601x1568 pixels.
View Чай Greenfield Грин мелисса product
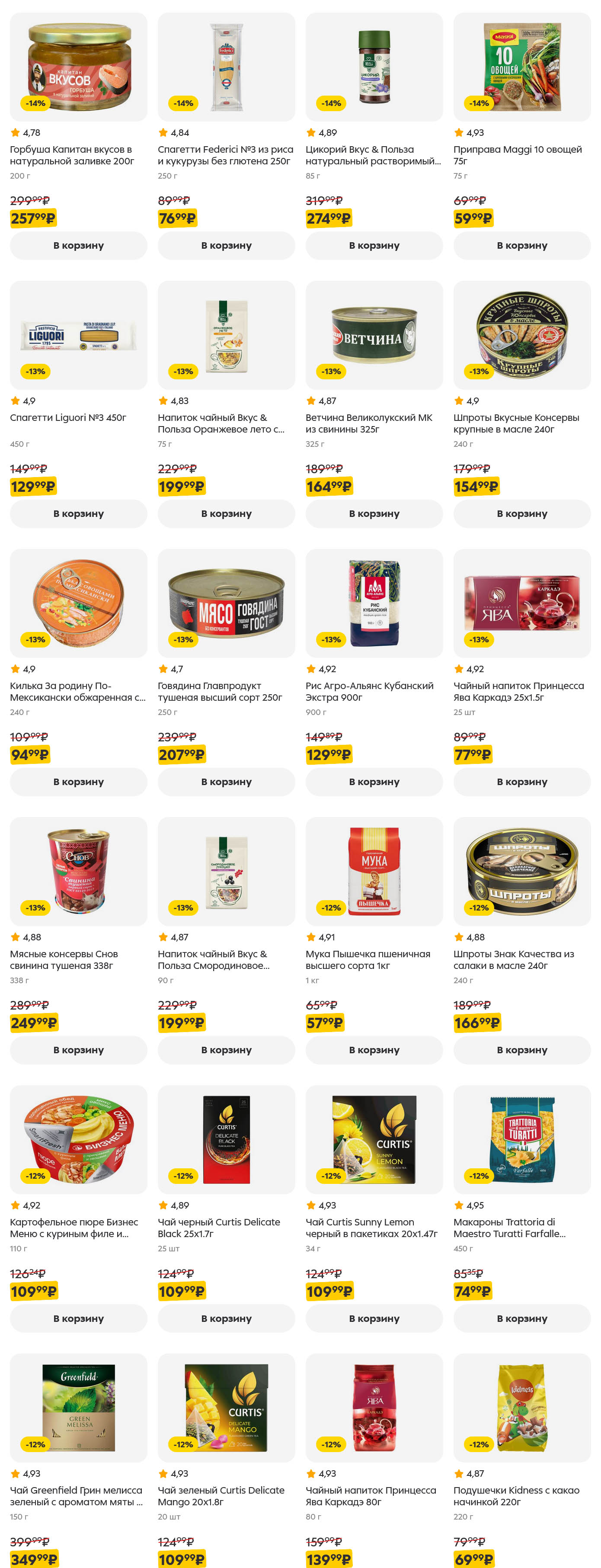(x=78, y=1408)
